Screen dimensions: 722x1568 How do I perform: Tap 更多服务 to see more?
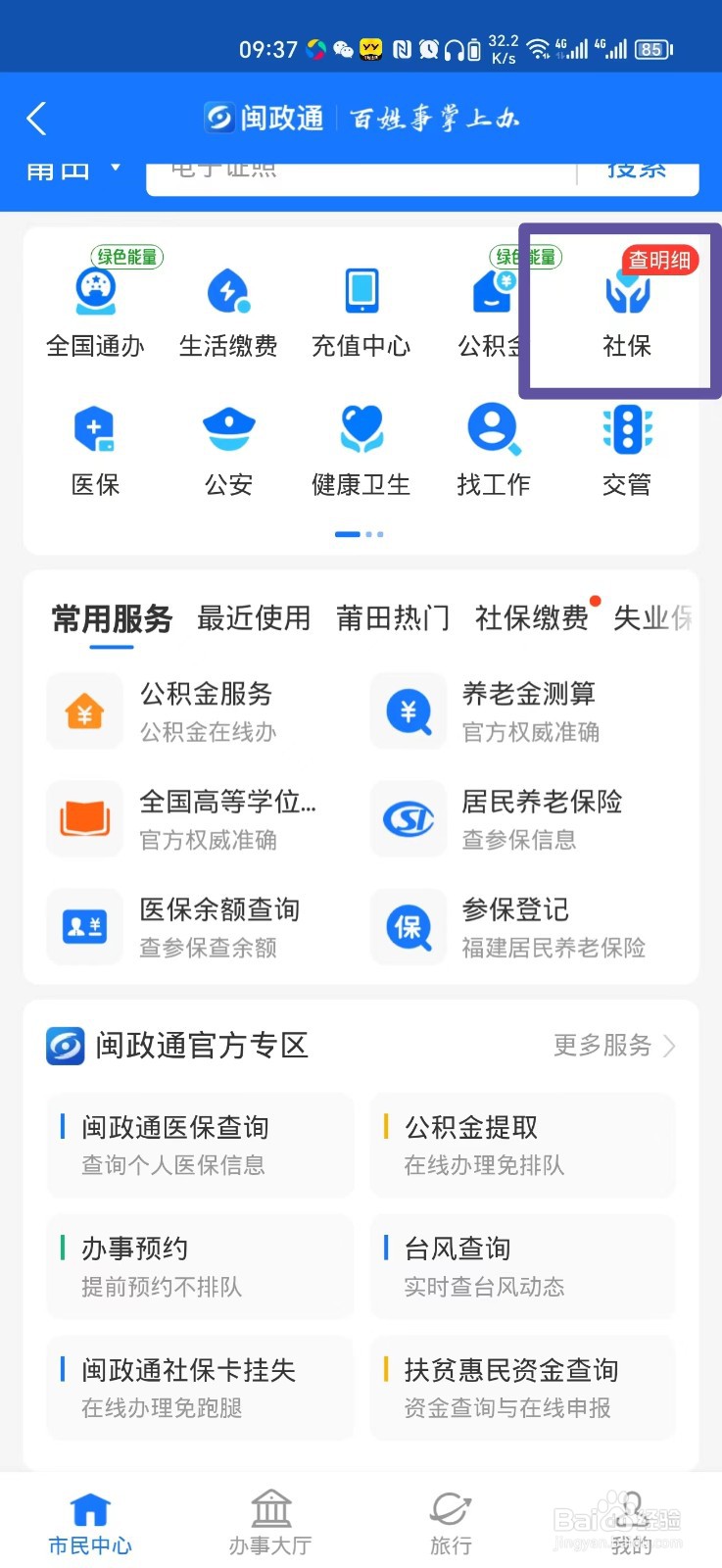pos(613,1046)
